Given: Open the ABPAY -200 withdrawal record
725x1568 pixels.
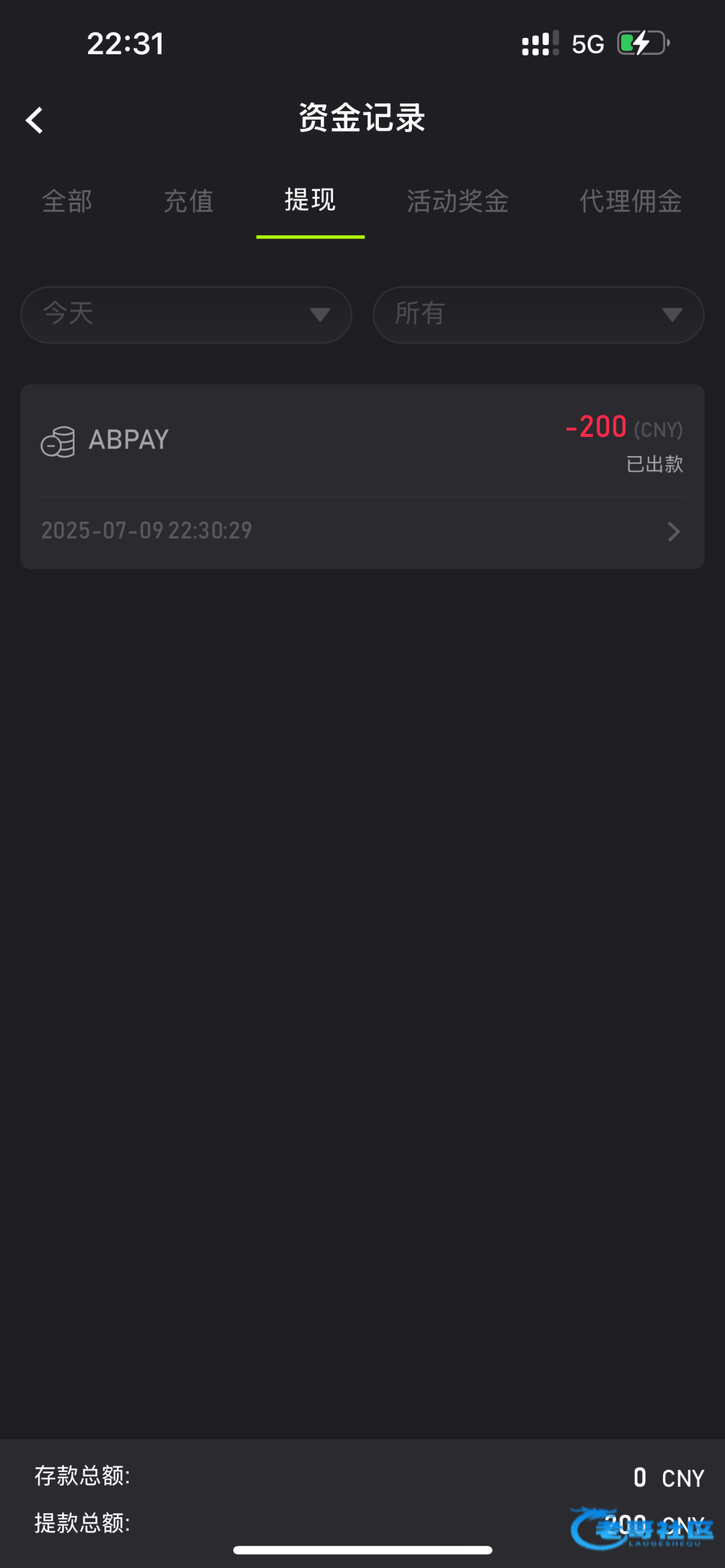Looking at the screenshot, I should (362, 477).
